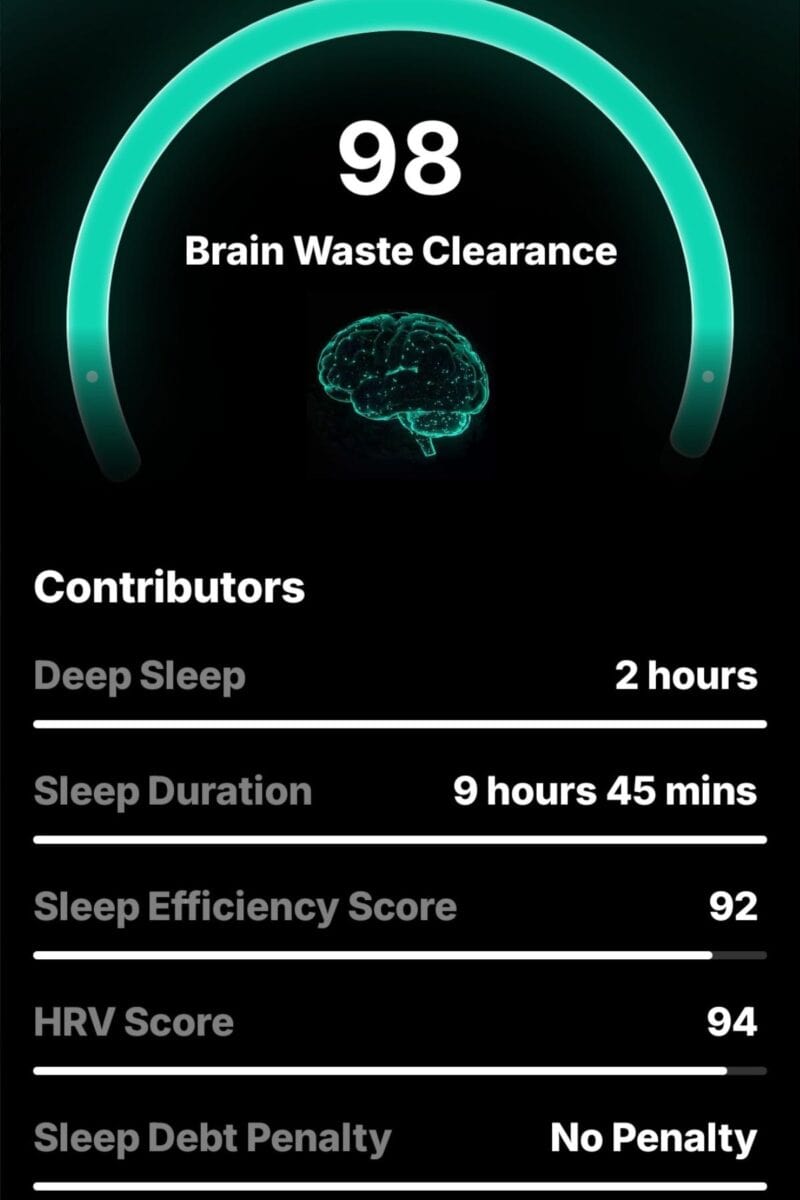Click the 98 score number
This screenshot has width=800, height=1200.
(x=398, y=160)
